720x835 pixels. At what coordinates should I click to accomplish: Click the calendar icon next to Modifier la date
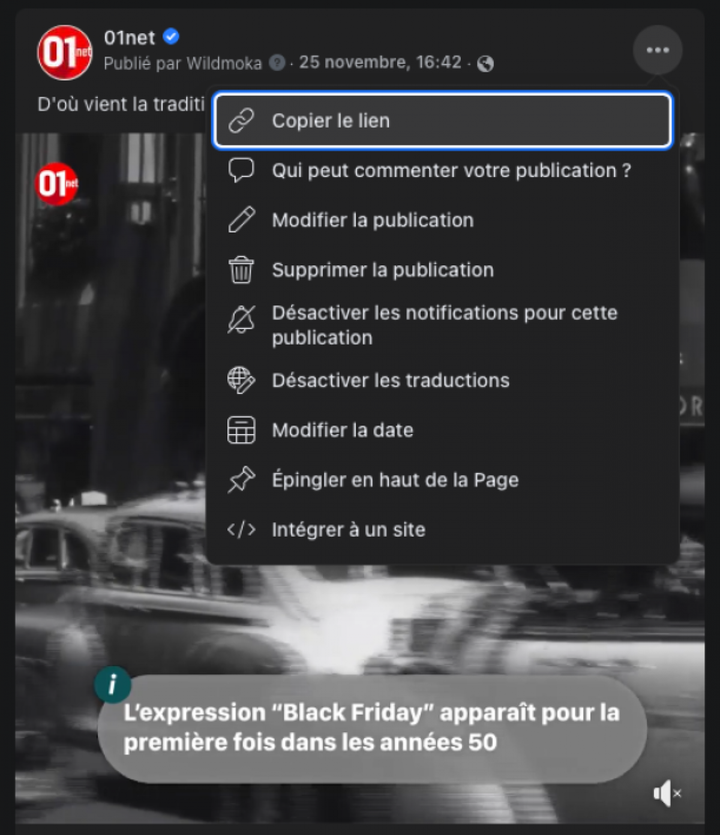click(241, 430)
